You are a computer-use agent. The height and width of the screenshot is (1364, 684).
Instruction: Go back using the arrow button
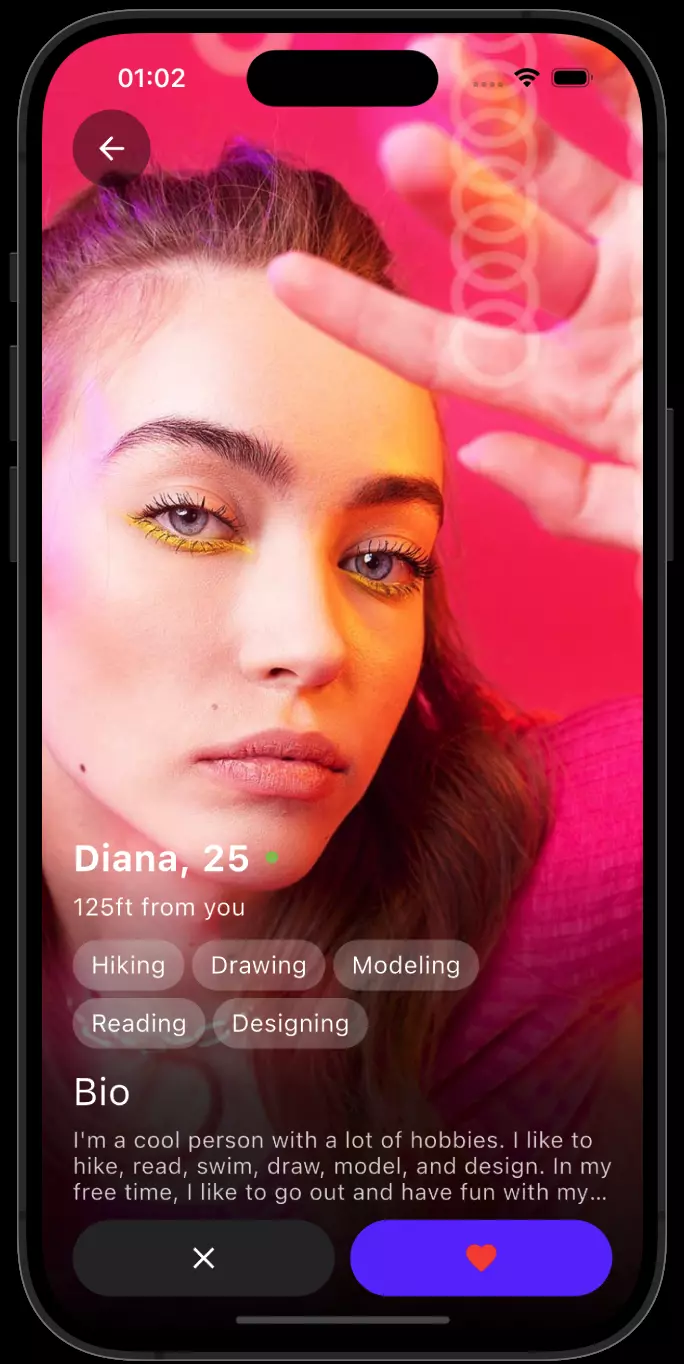click(111, 149)
